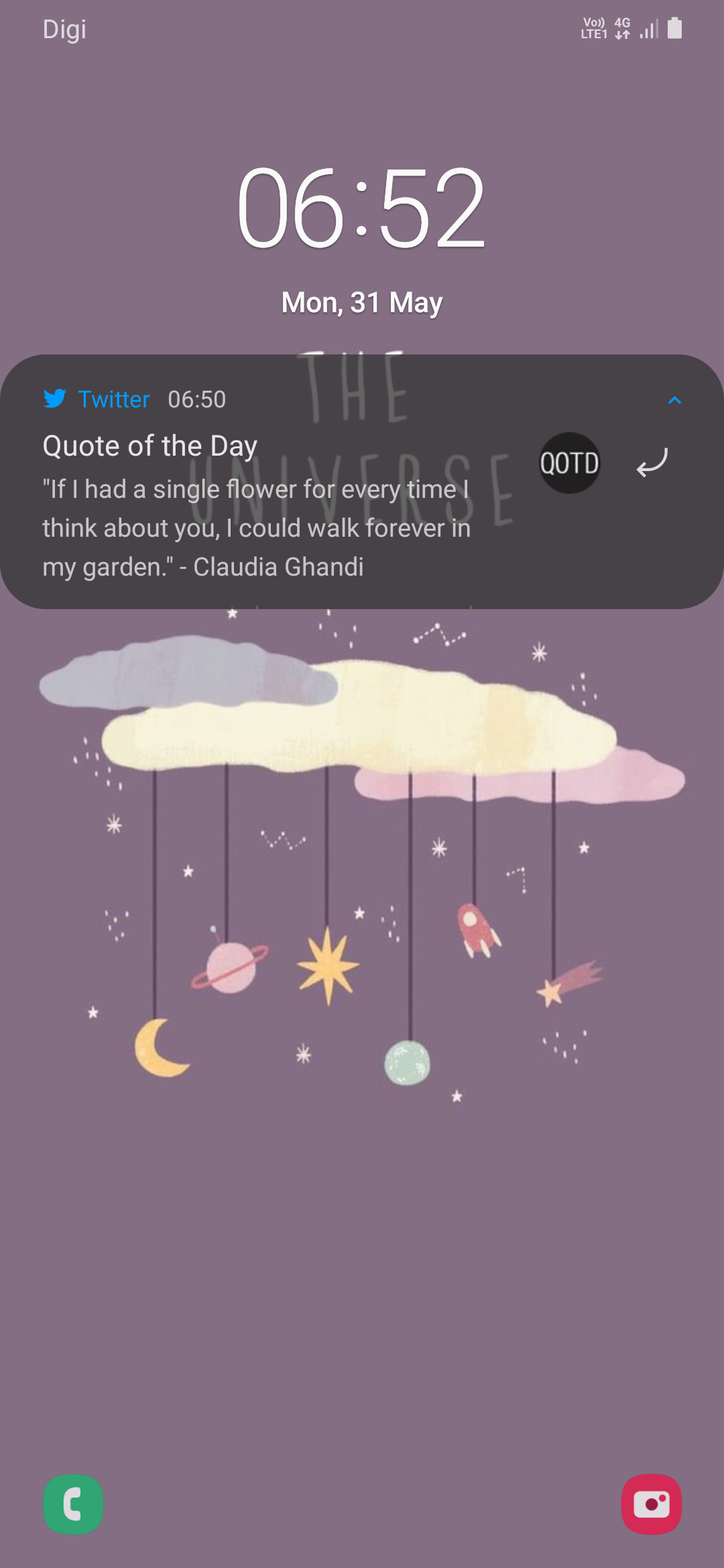
Task: Launch the camera shortcut icon
Action: (651, 1504)
